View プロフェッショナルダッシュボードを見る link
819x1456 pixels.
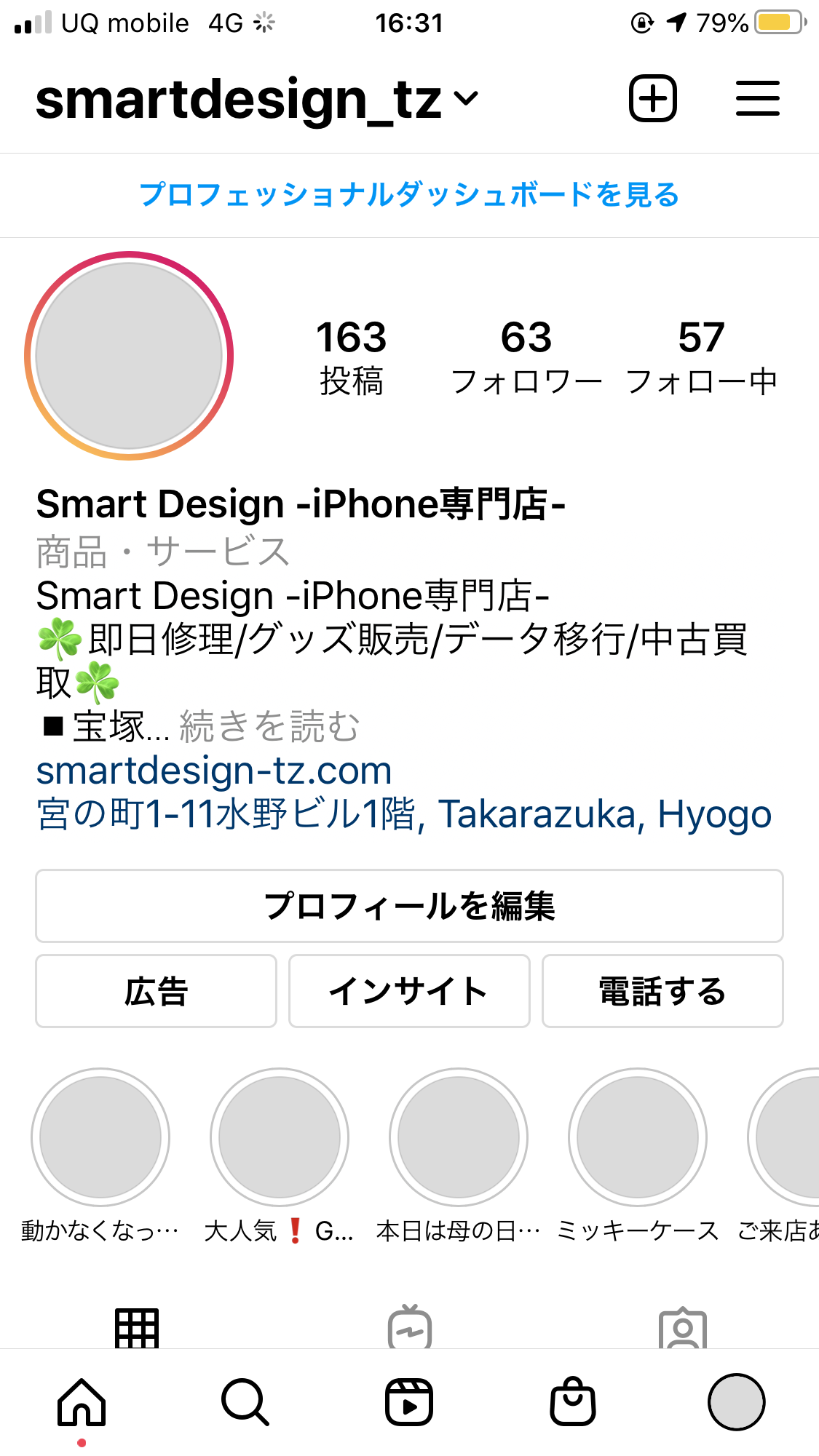[x=409, y=195]
